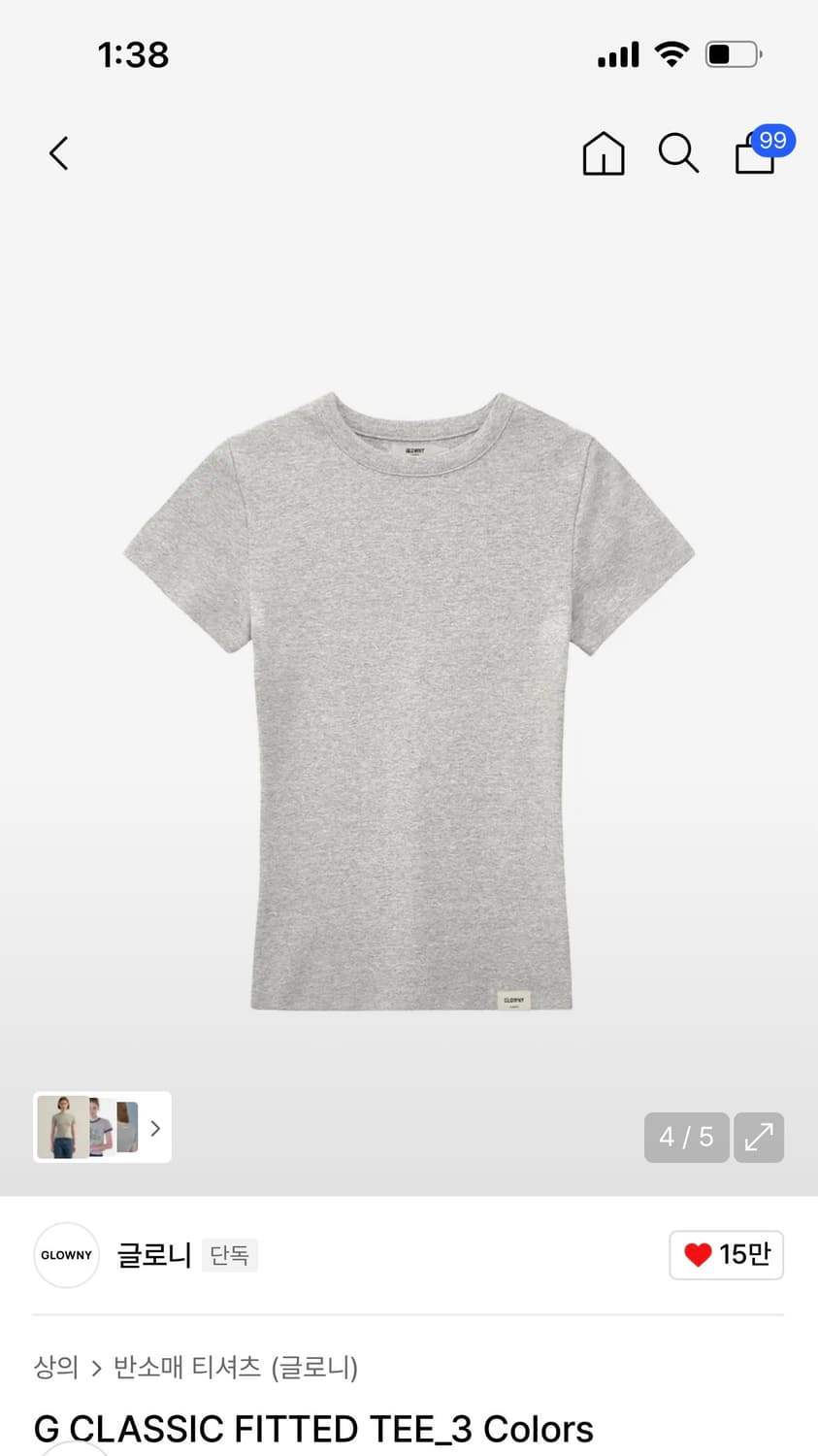
Task: Open the home screen icon
Action: coord(603,153)
